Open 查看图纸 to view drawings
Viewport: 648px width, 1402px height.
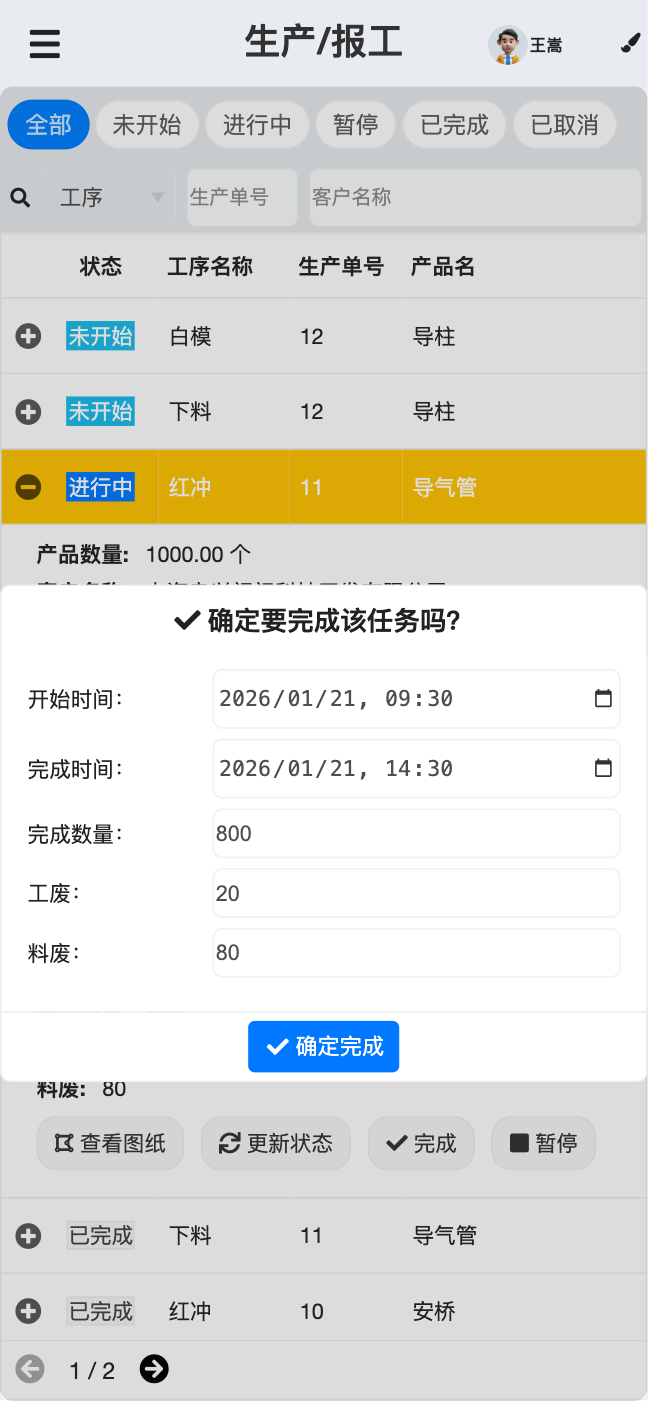coord(110,1143)
